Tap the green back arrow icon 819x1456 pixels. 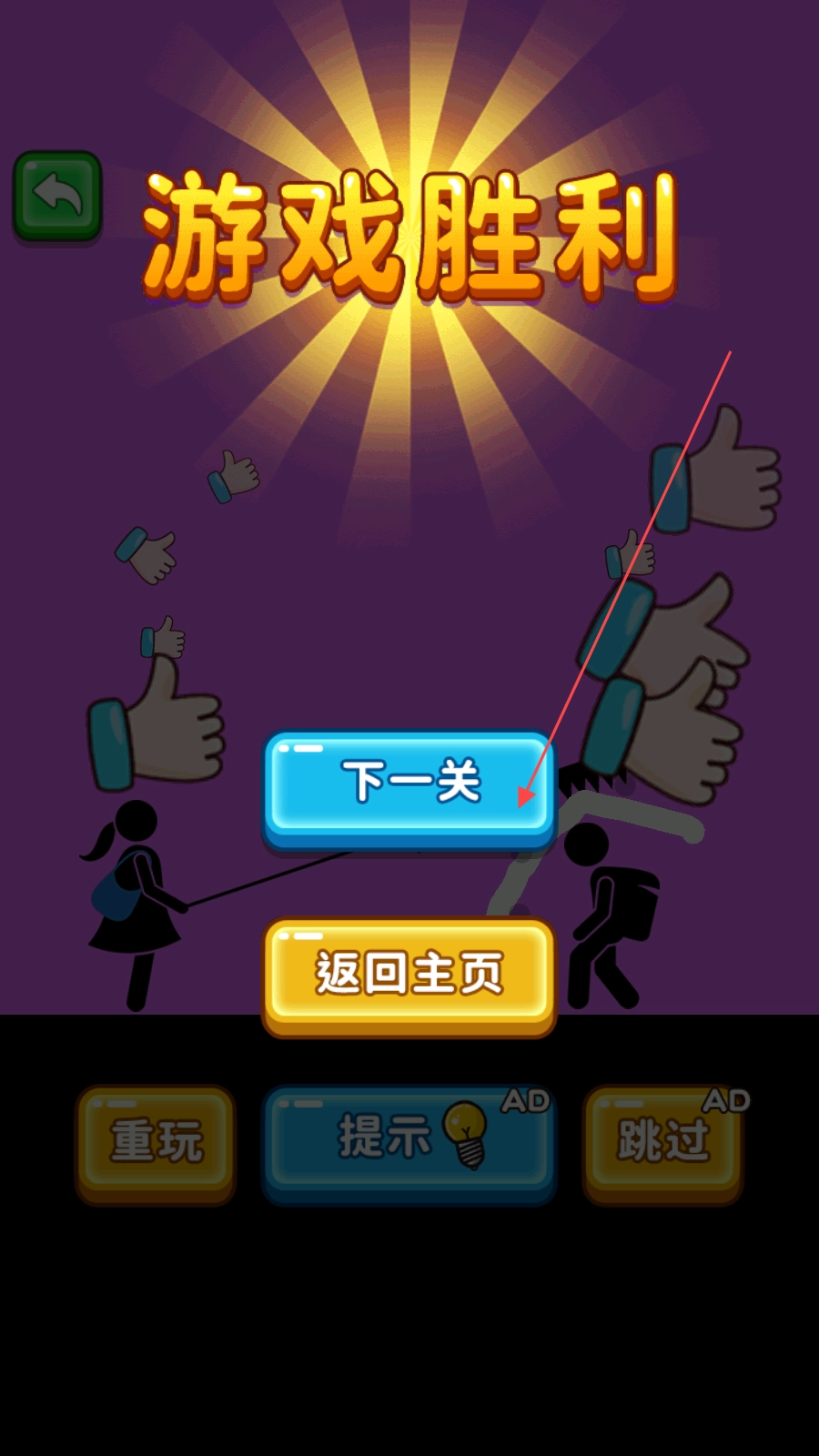pyautogui.click(x=56, y=196)
